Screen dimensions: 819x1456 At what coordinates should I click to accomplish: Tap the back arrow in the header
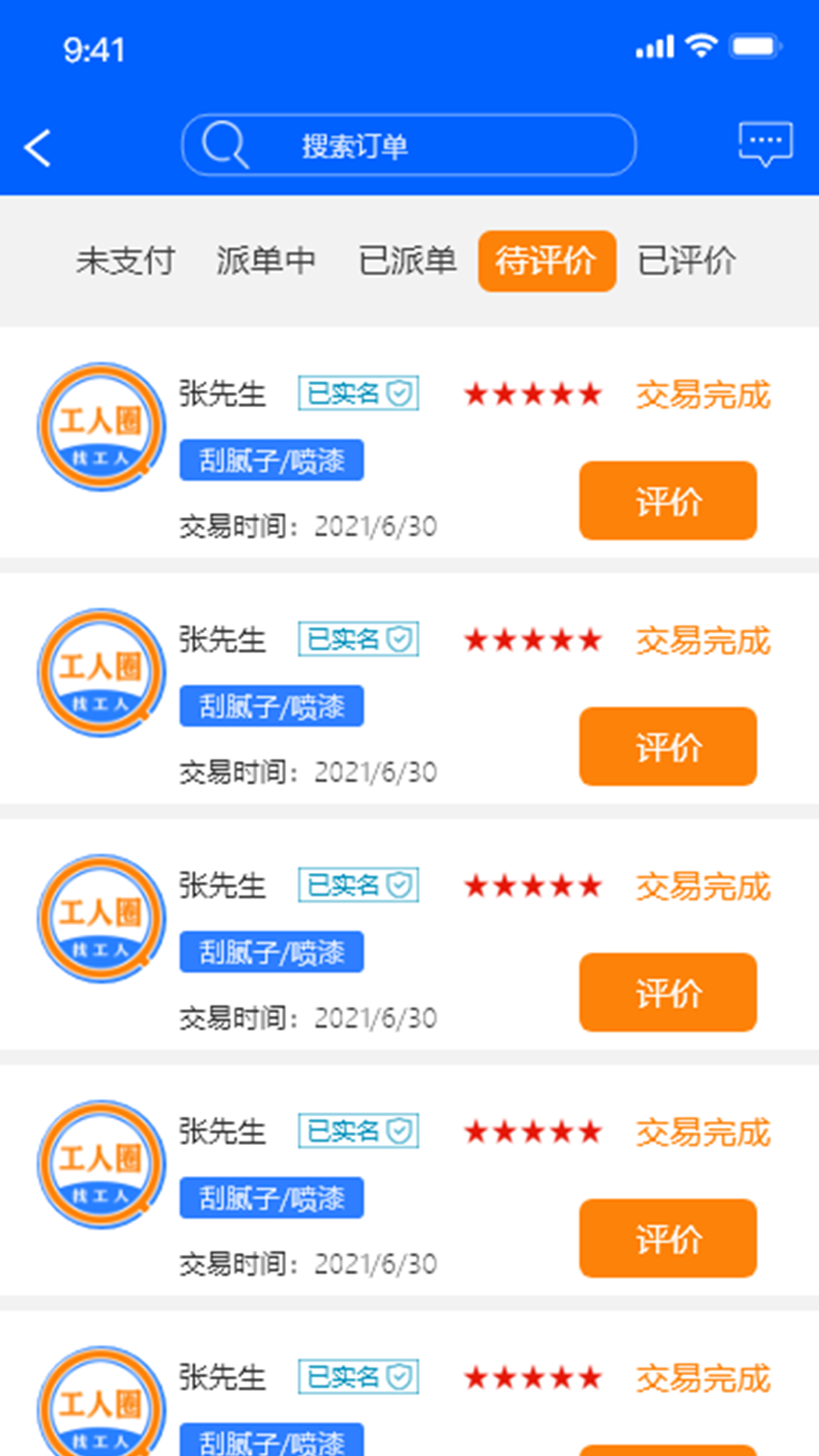coord(38,146)
